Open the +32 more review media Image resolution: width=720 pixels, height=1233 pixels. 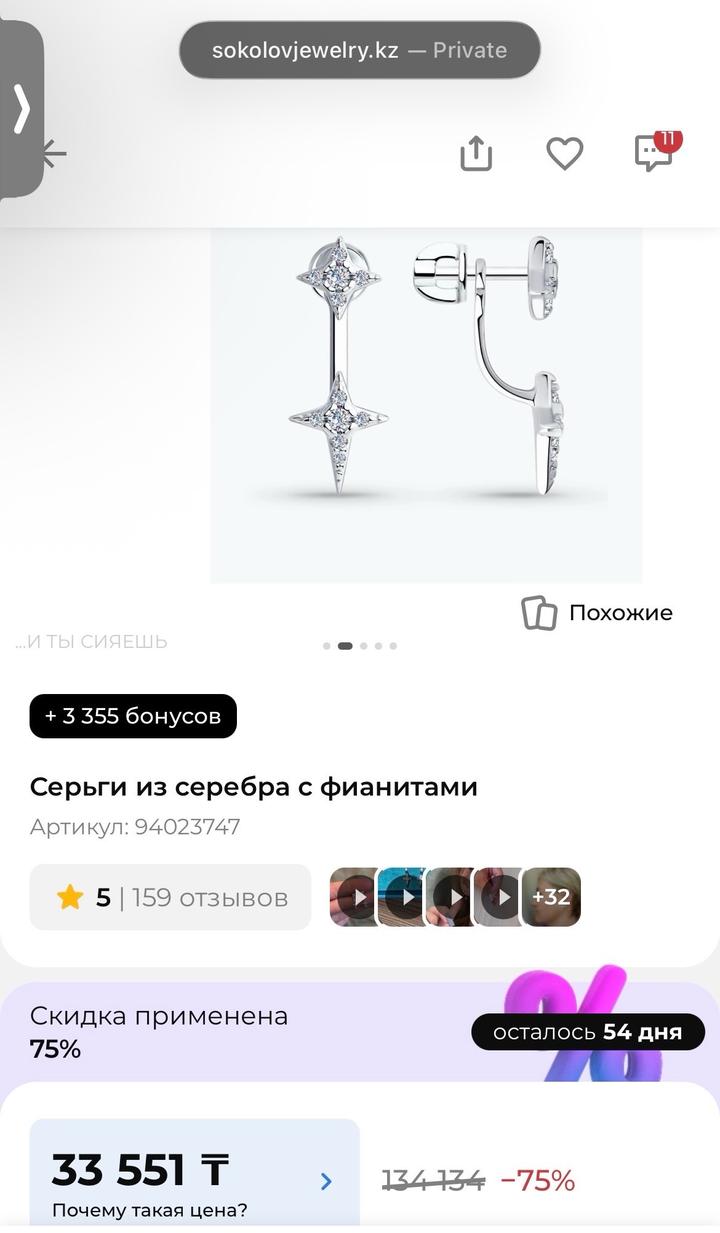click(551, 897)
